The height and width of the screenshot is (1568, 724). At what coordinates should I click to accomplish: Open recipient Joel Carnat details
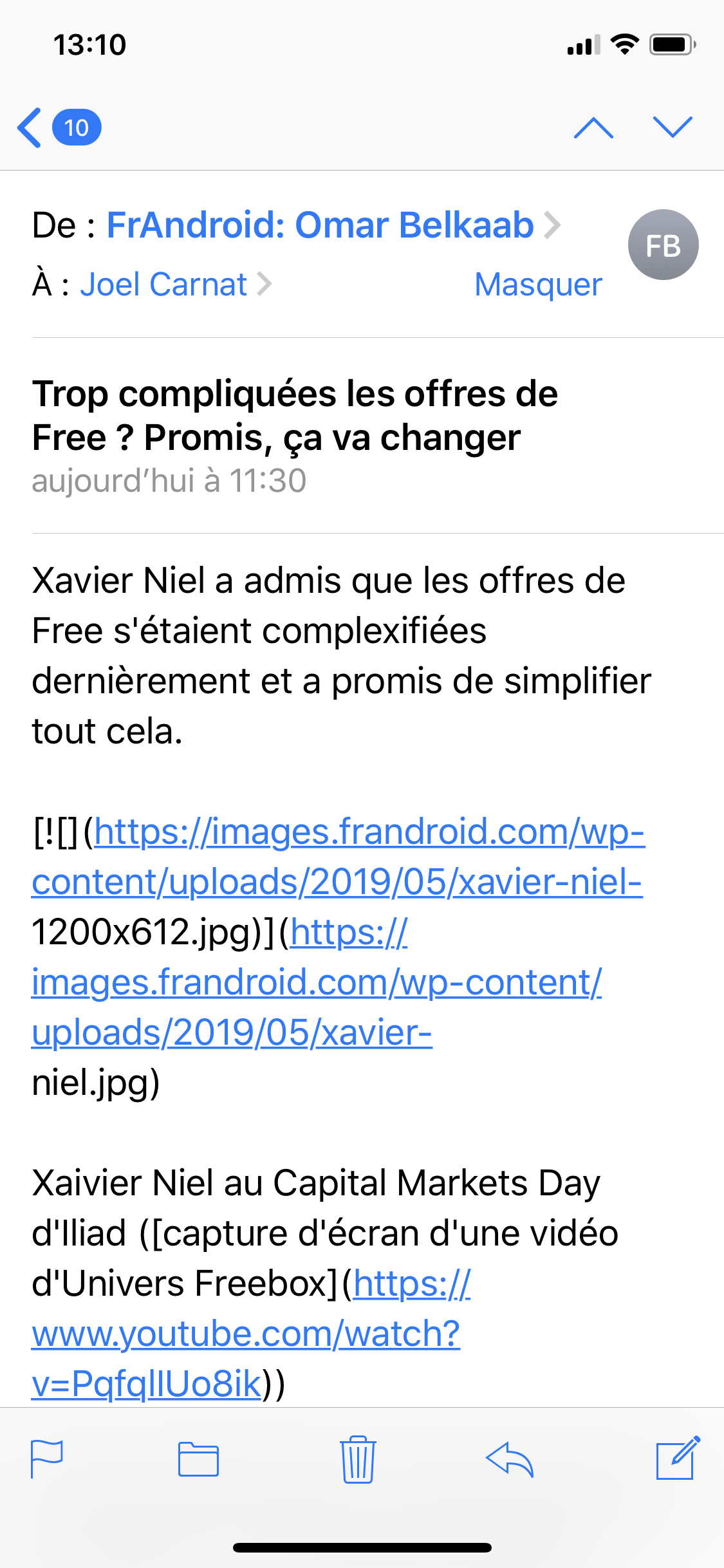point(176,285)
